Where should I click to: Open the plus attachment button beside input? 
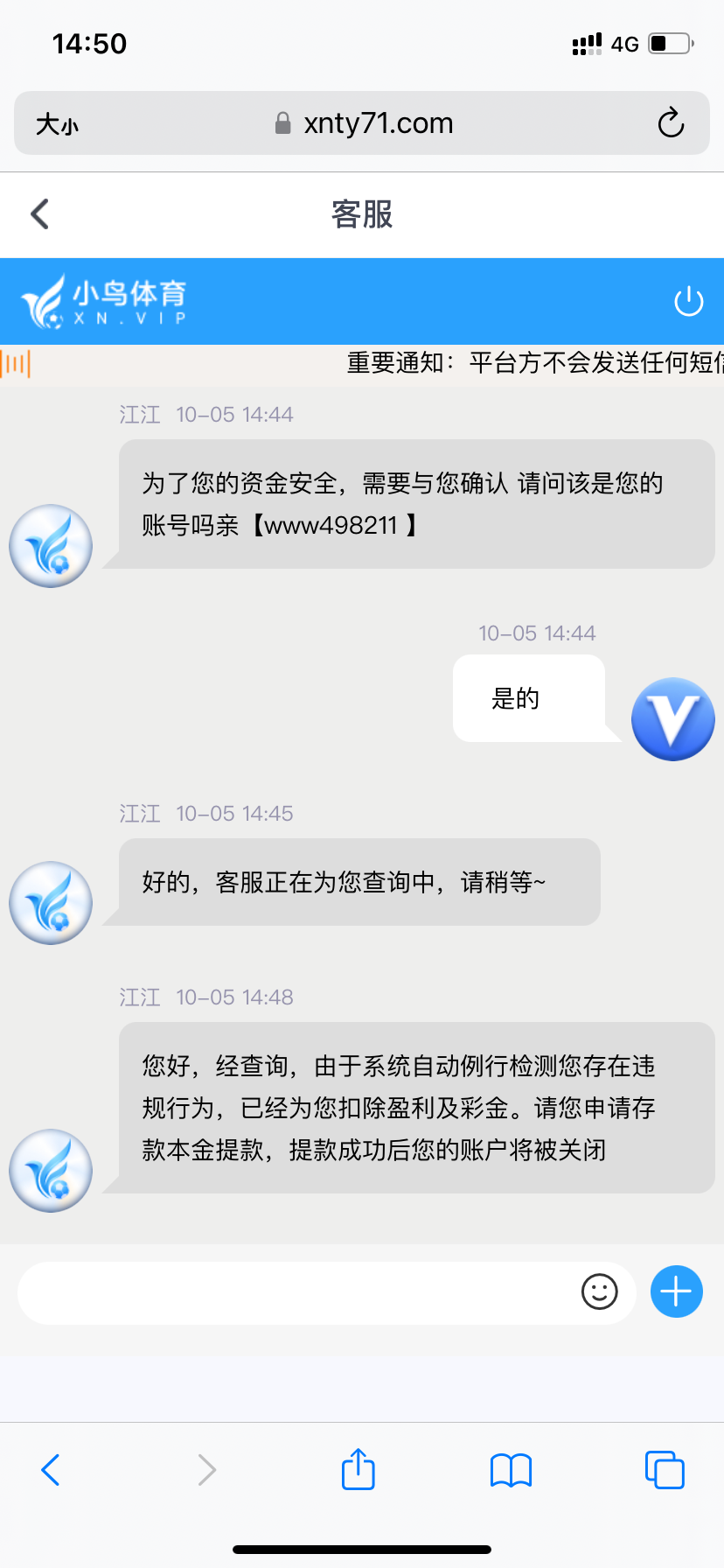[x=676, y=1292]
